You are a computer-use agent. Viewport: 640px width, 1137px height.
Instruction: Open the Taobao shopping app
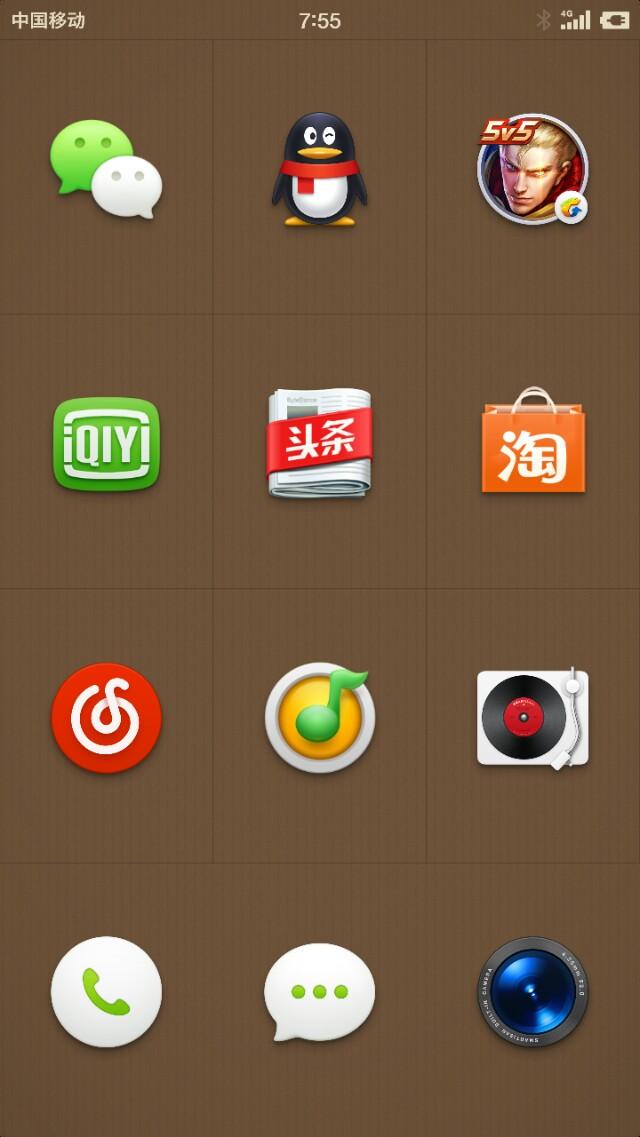(x=532, y=443)
